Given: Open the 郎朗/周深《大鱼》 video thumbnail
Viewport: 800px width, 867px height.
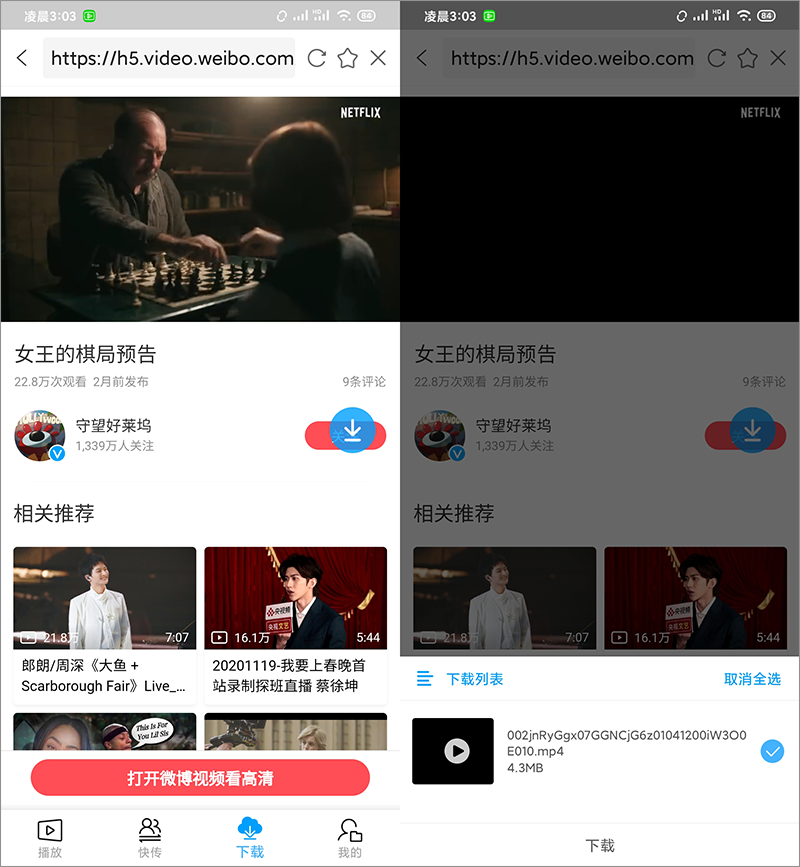Looking at the screenshot, I should (x=104, y=597).
